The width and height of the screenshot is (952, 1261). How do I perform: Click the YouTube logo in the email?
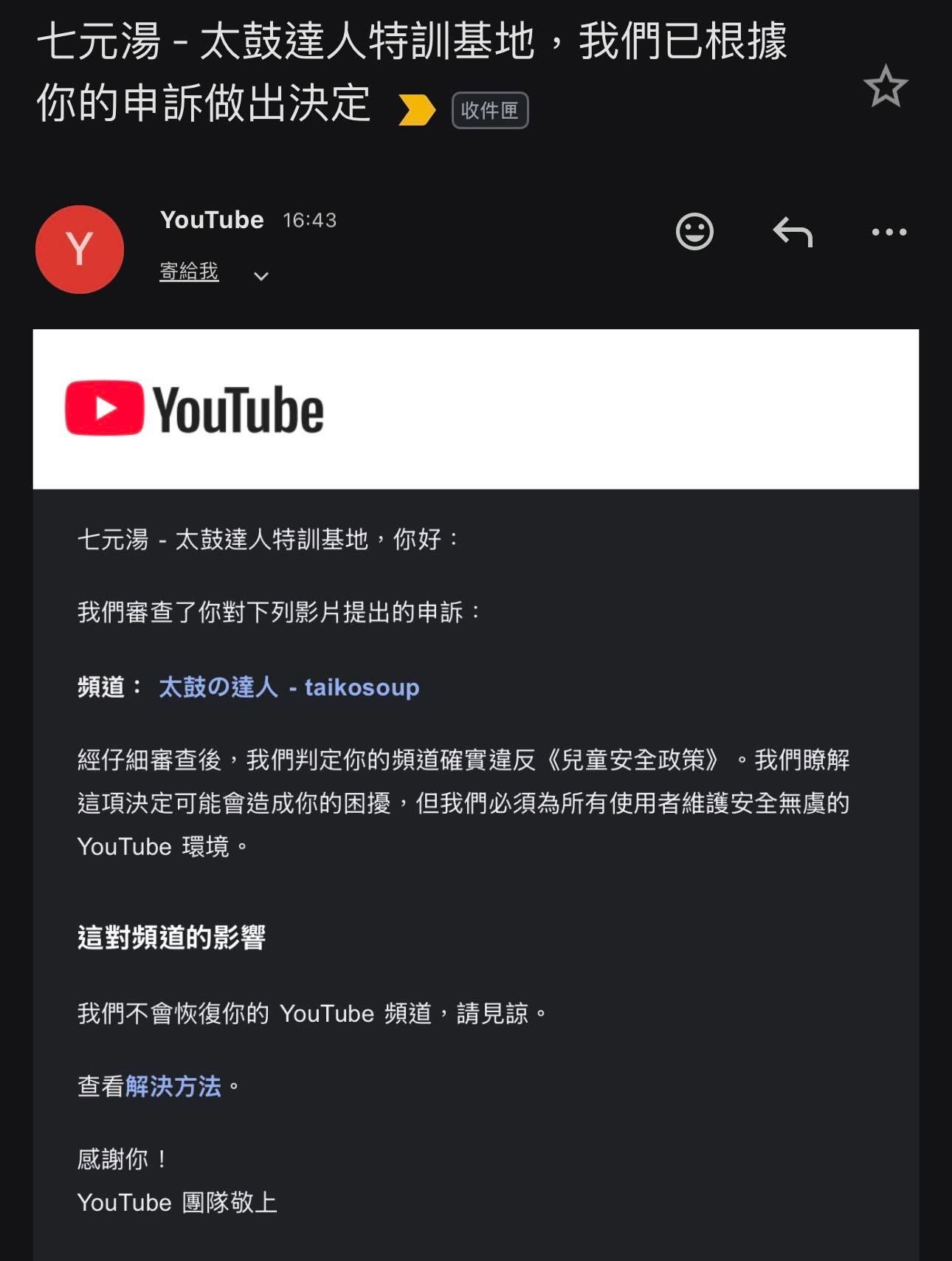[x=194, y=407]
